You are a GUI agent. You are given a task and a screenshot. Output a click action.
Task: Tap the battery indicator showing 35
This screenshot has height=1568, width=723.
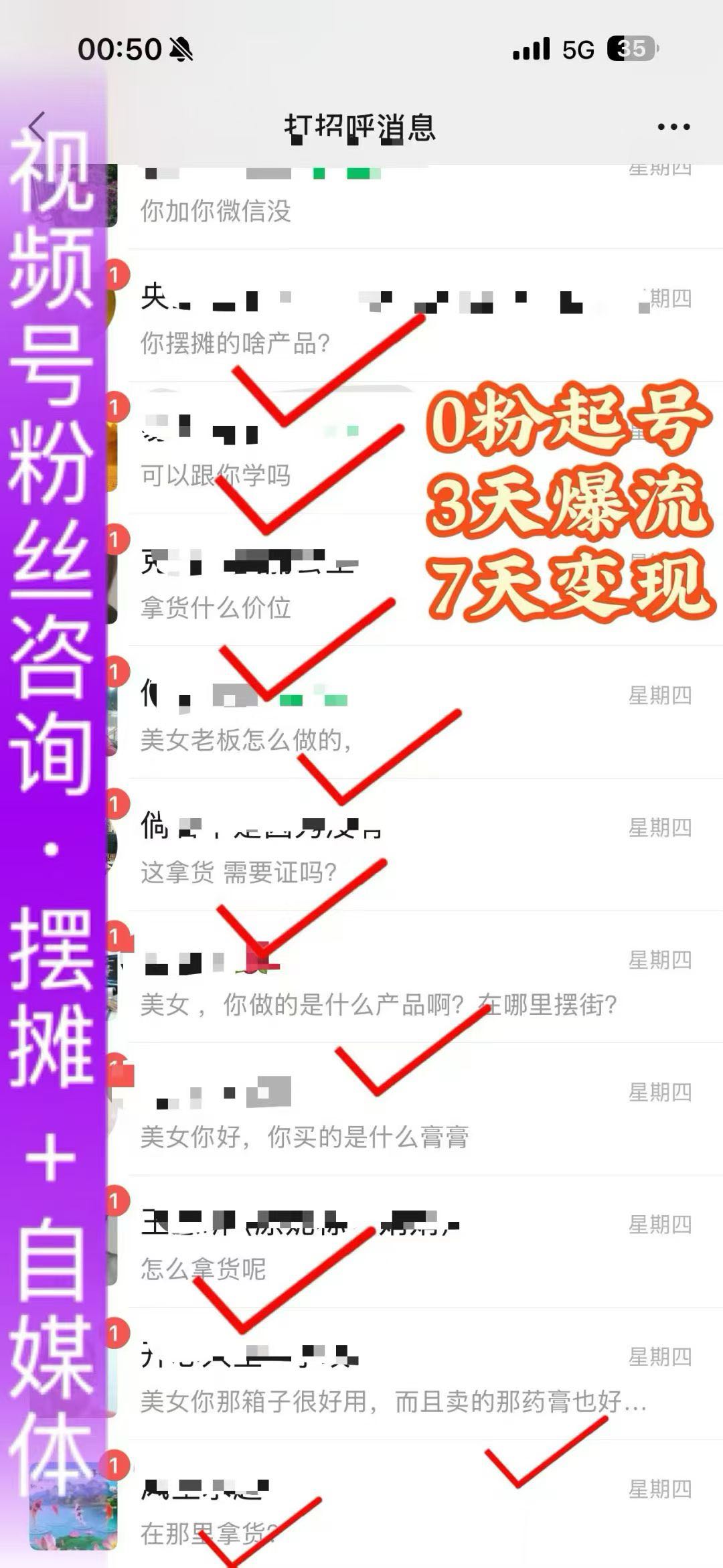pyautogui.click(x=628, y=48)
